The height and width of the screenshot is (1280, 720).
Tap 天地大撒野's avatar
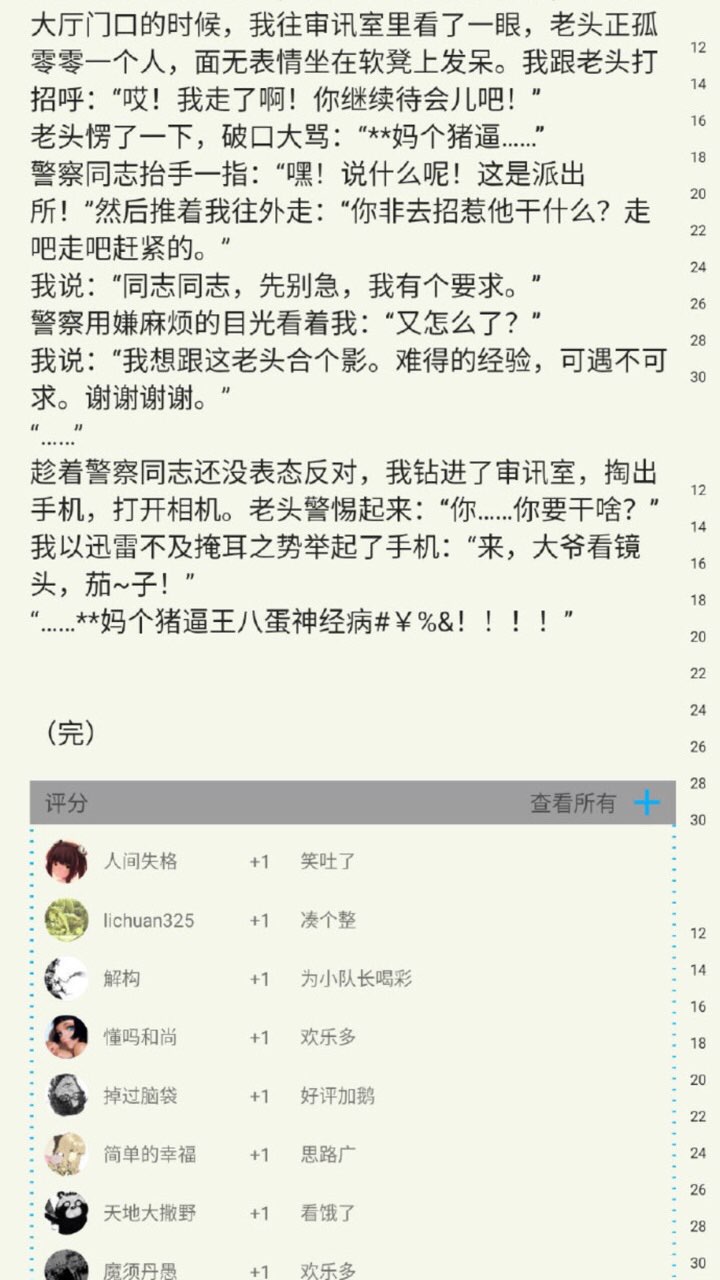tap(67, 1213)
